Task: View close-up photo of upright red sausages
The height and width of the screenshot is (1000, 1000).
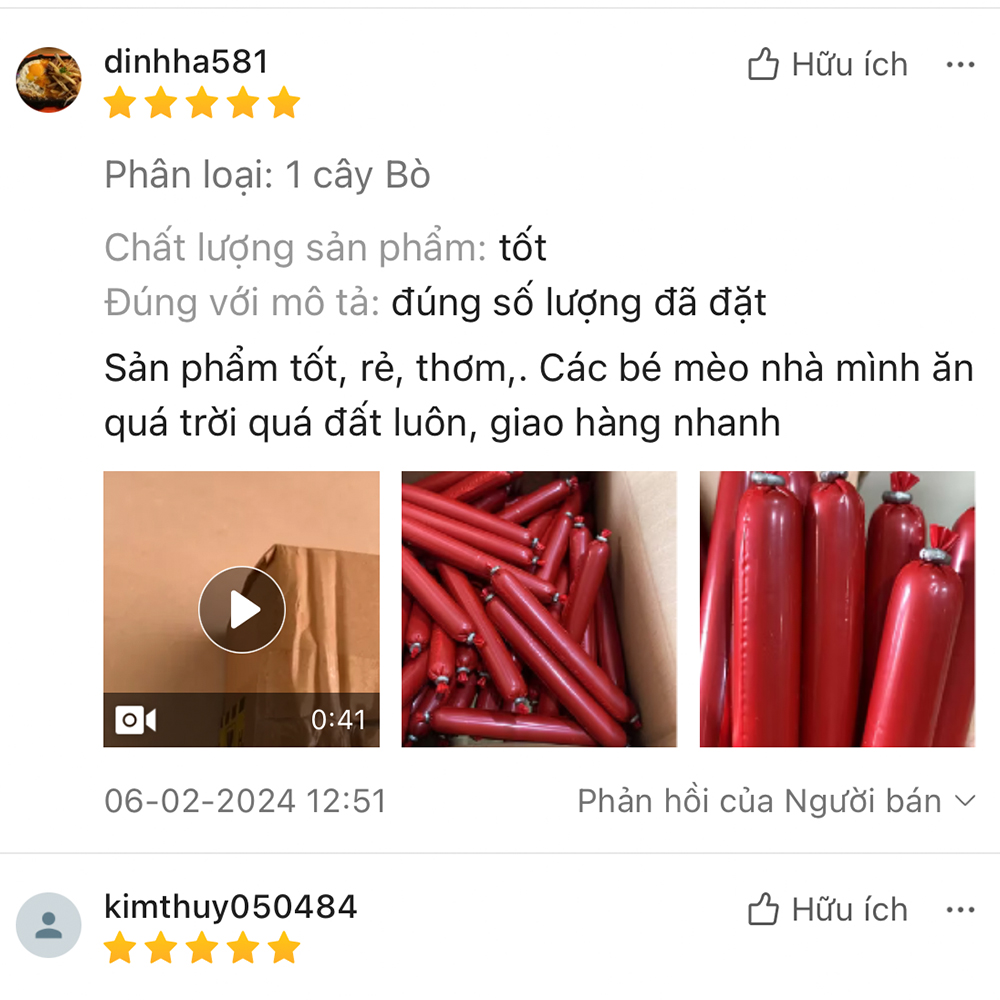Action: (x=837, y=609)
